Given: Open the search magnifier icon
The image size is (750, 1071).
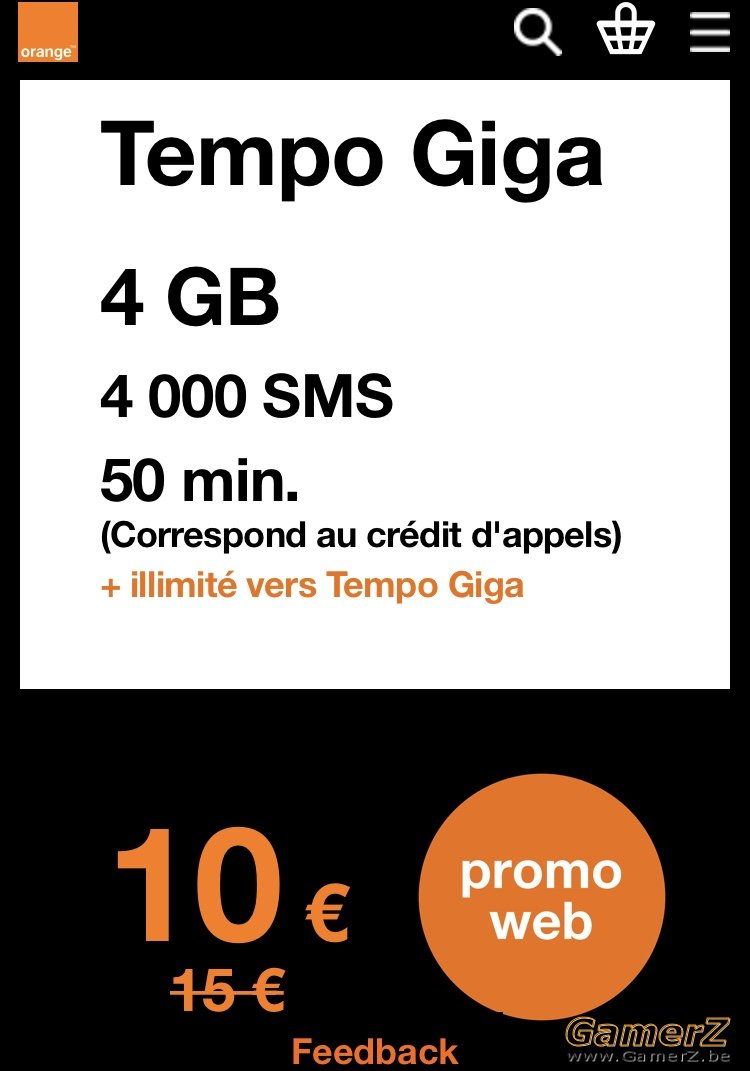Looking at the screenshot, I should (x=537, y=33).
